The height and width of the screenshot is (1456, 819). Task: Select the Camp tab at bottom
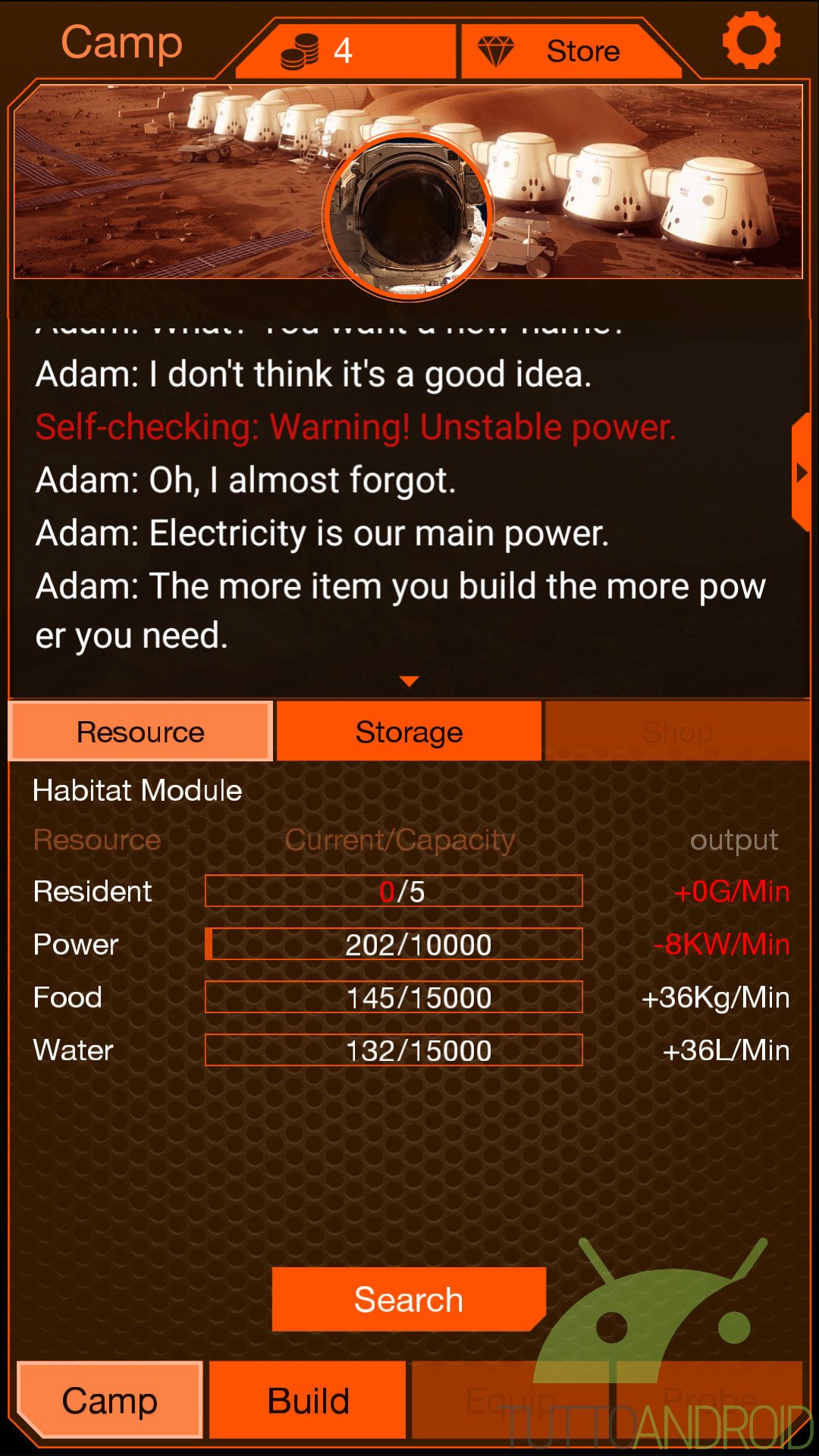click(110, 1400)
